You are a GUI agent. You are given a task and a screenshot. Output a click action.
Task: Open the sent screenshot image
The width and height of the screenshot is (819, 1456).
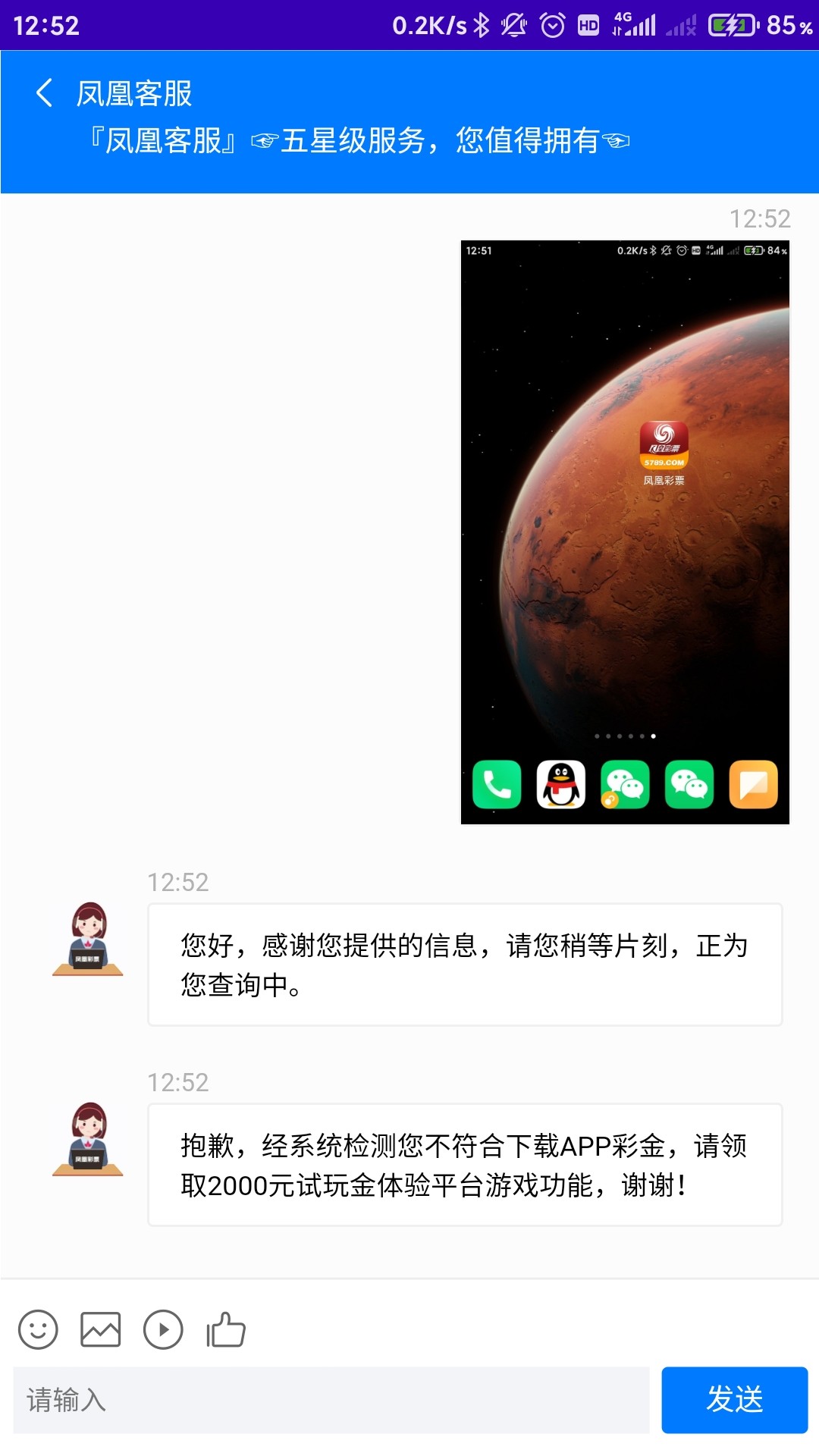pyautogui.click(x=625, y=532)
